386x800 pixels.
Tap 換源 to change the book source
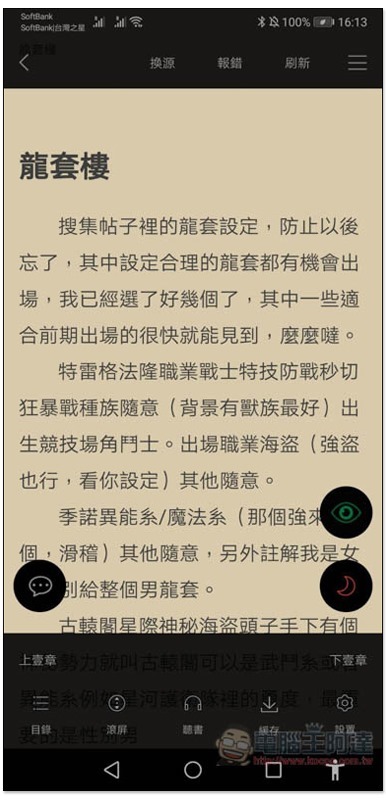162,63
